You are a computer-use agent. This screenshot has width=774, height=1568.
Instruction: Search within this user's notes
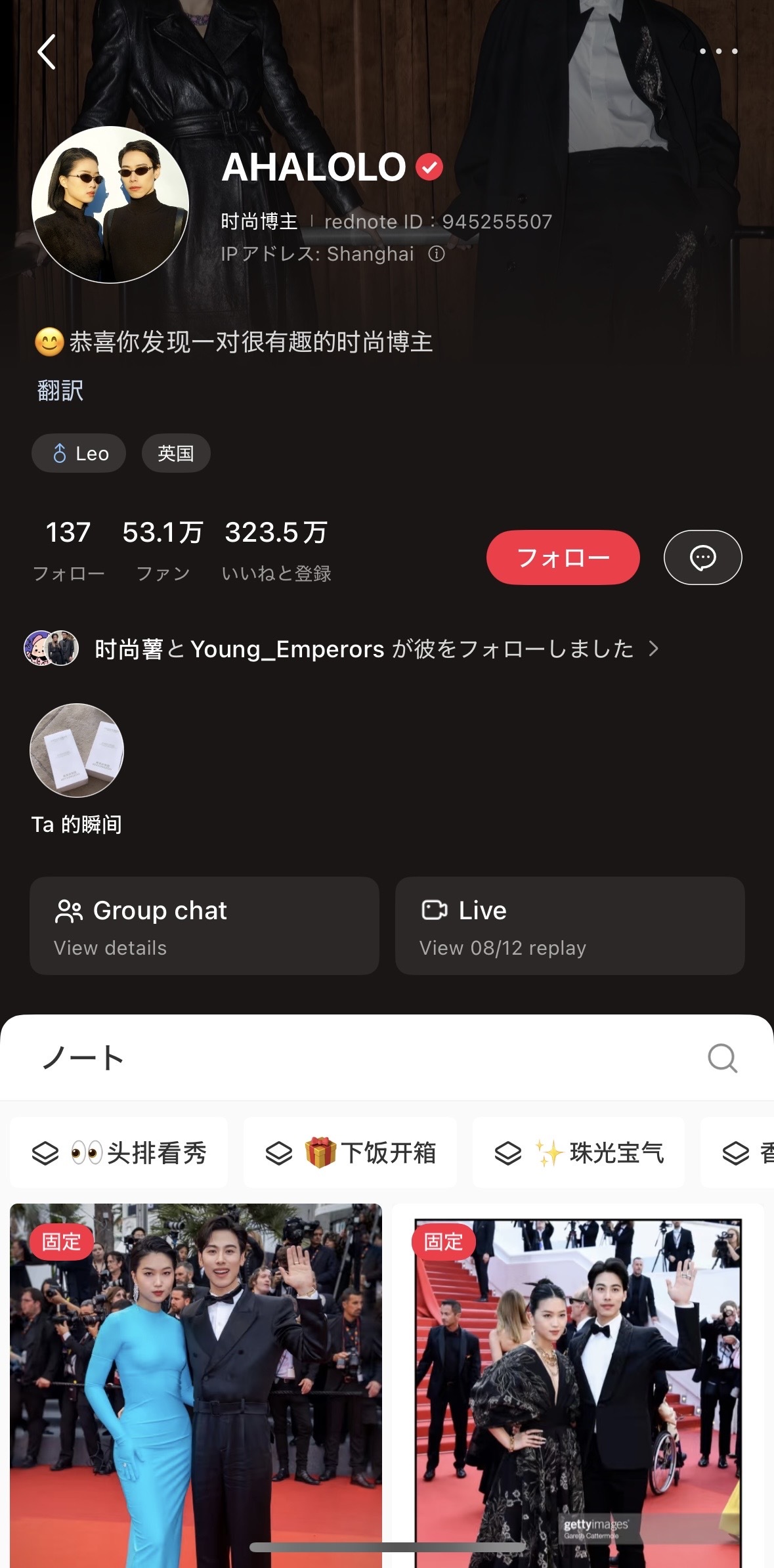722,1058
